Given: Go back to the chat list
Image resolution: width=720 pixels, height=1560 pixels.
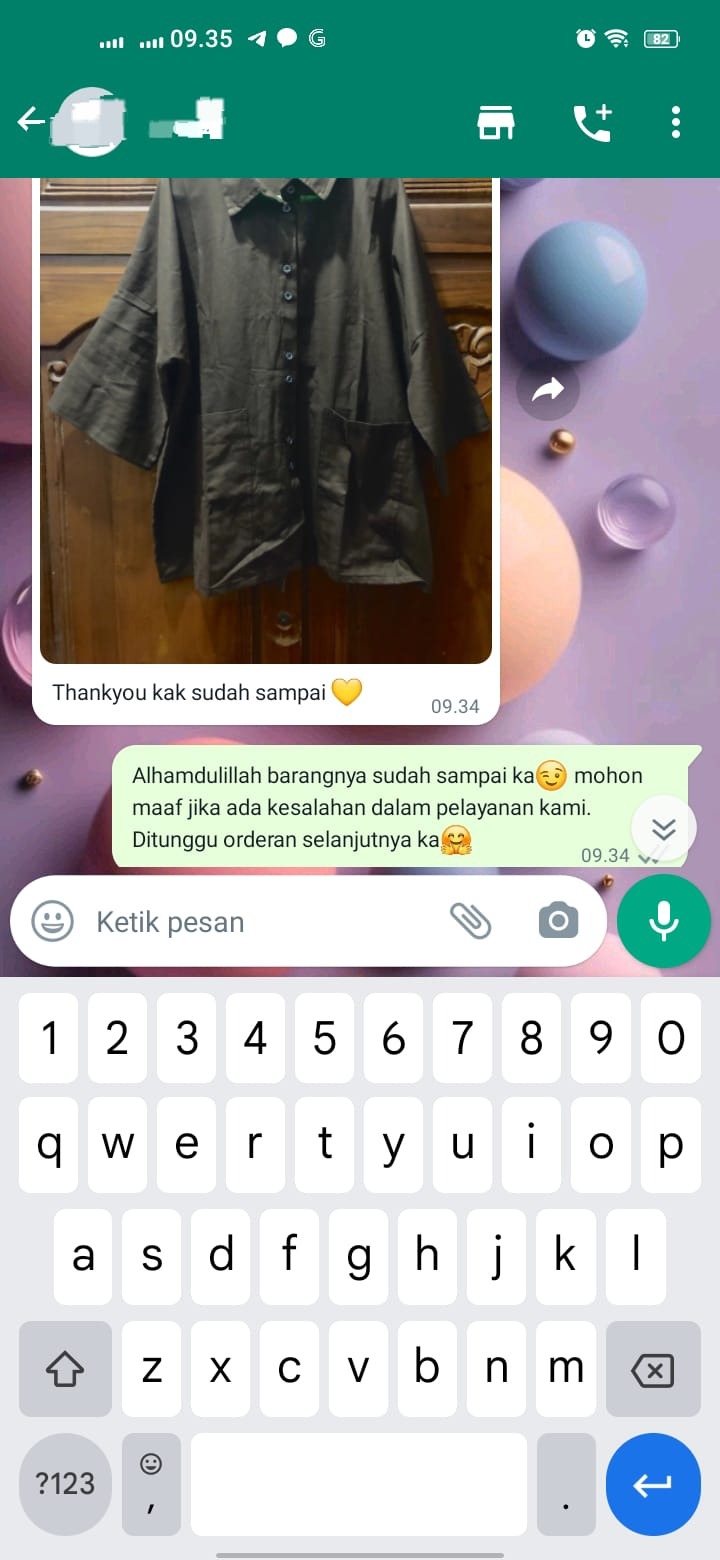Looking at the screenshot, I should [30, 121].
